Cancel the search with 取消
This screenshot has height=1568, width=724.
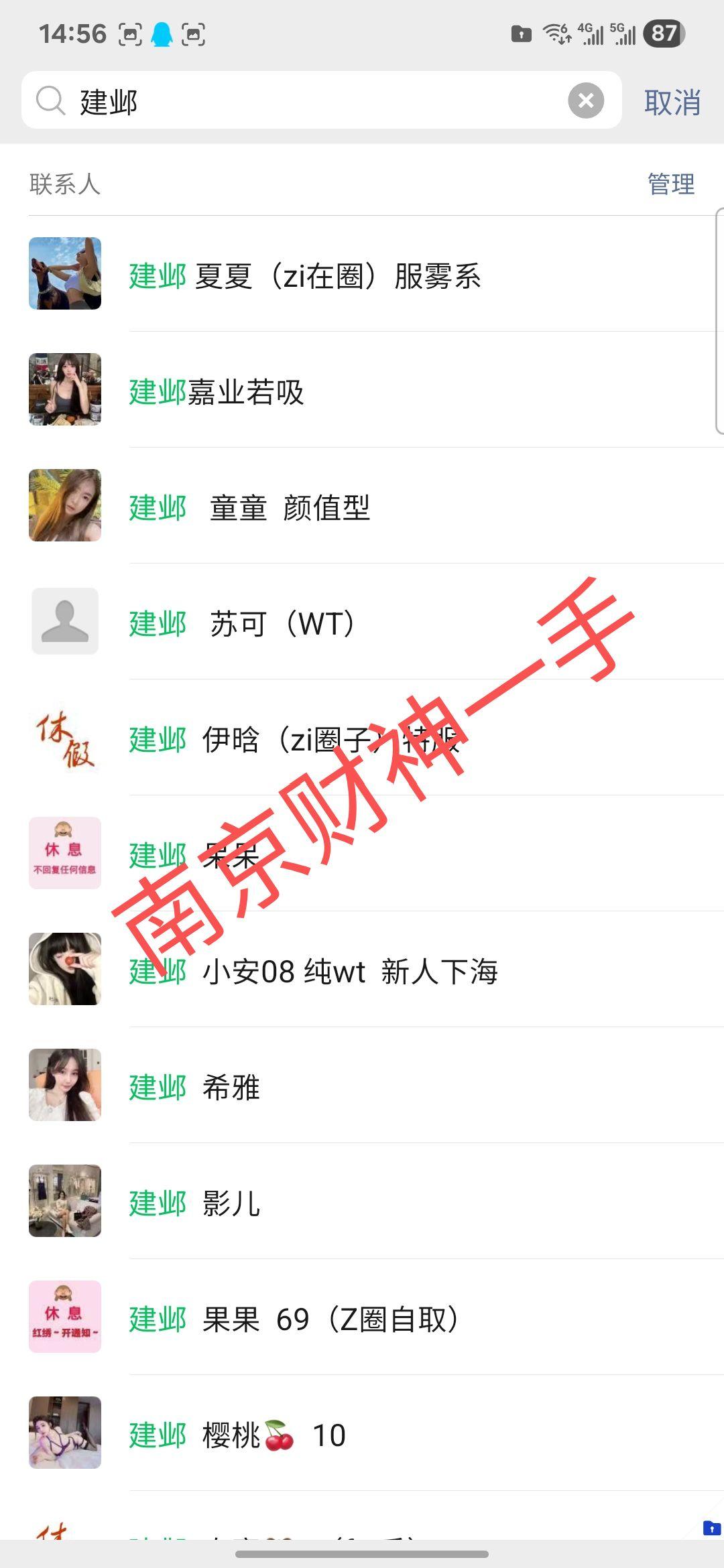(x=672, y=103)
